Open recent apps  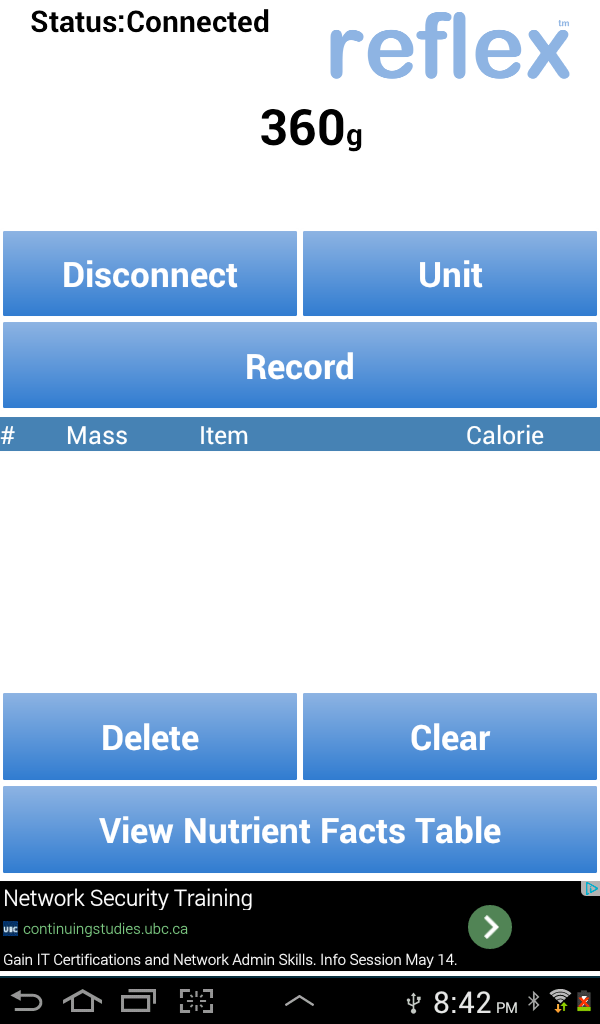click(x=139, y=1000)
